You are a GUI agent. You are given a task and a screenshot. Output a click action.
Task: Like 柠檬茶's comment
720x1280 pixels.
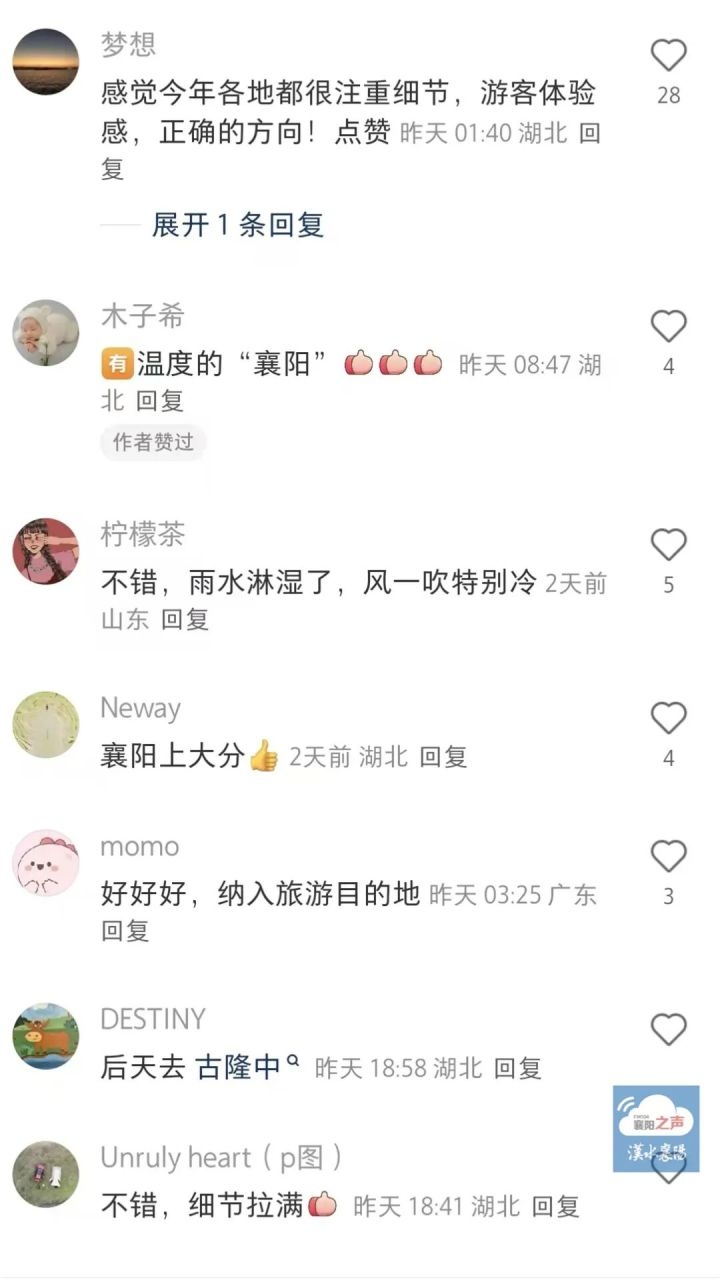669,546
